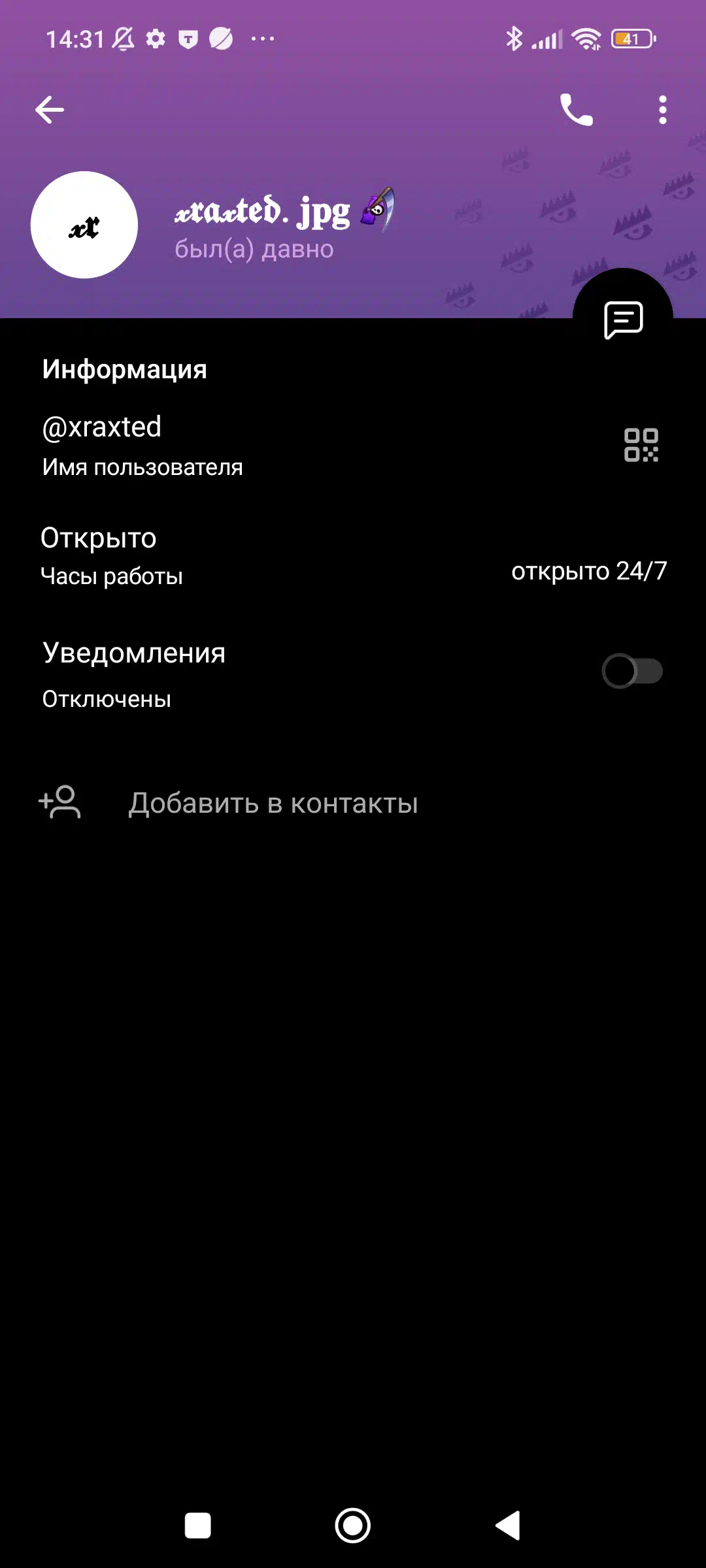Screen dimensions: 706x1568
Task: Tap the @xraxted username row
Action: click(353, 446)
